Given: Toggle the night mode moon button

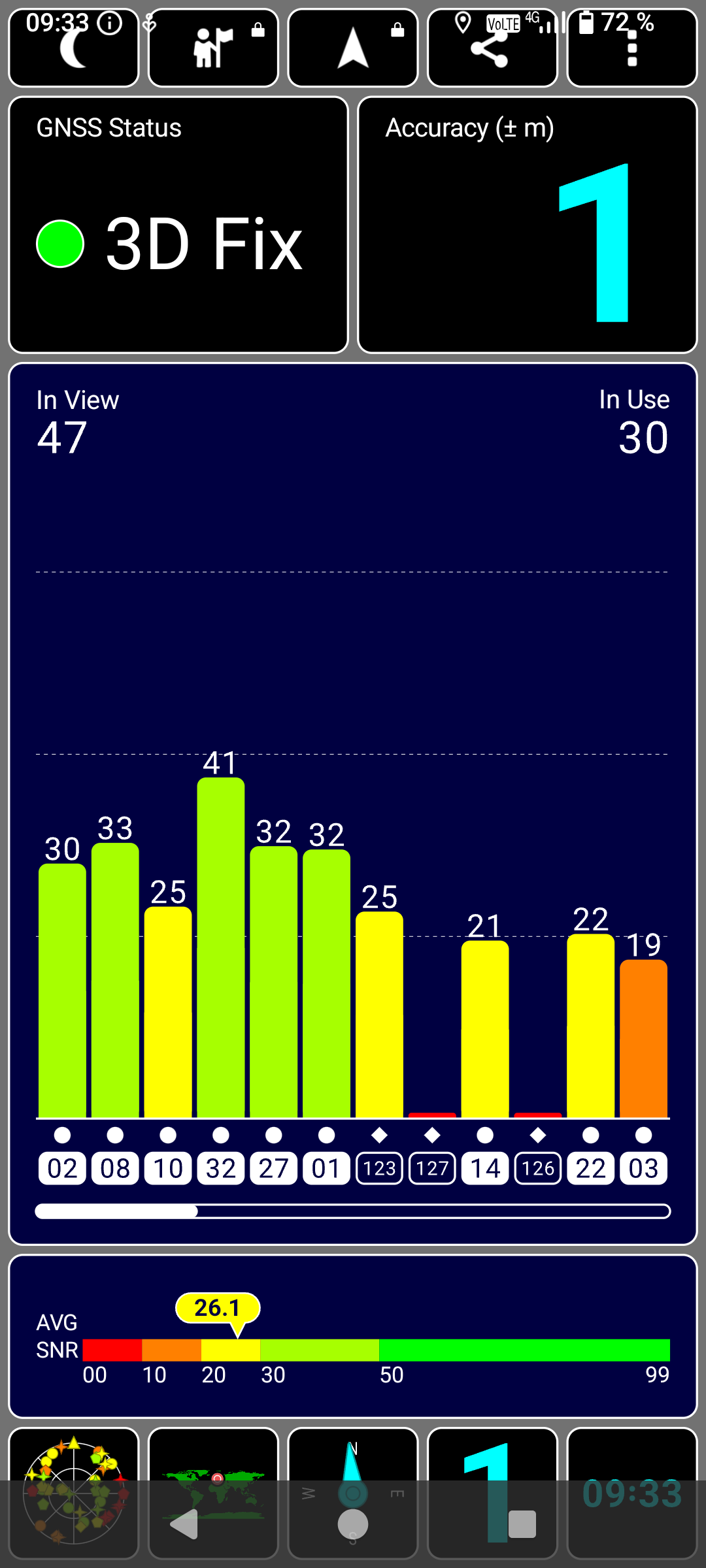Looking at the screenshot, I should (74, 48).
